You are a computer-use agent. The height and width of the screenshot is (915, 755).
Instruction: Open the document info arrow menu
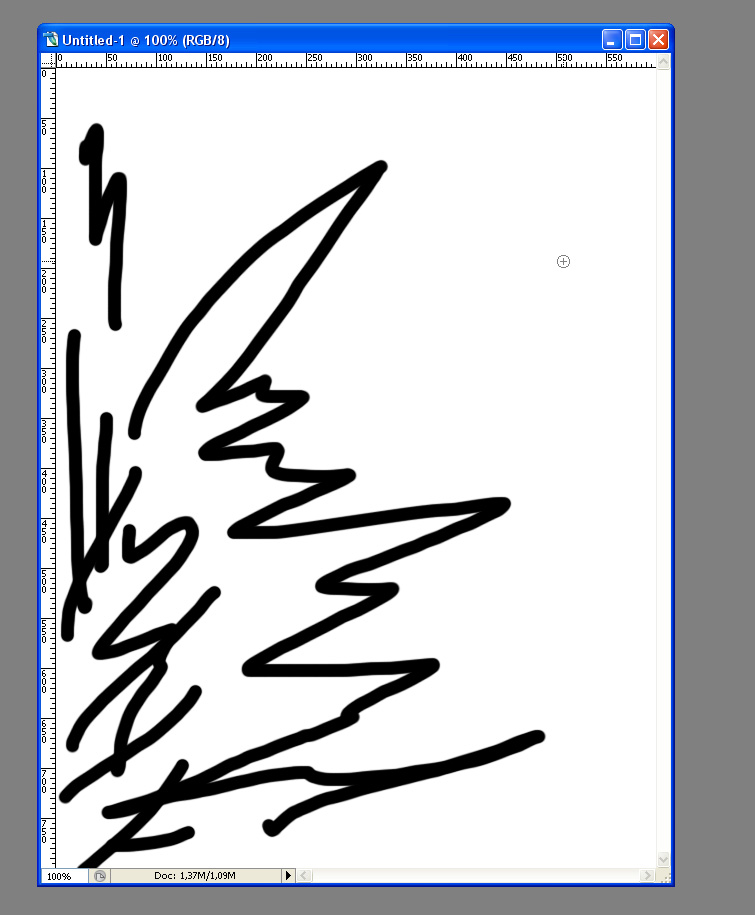[289, 876]
